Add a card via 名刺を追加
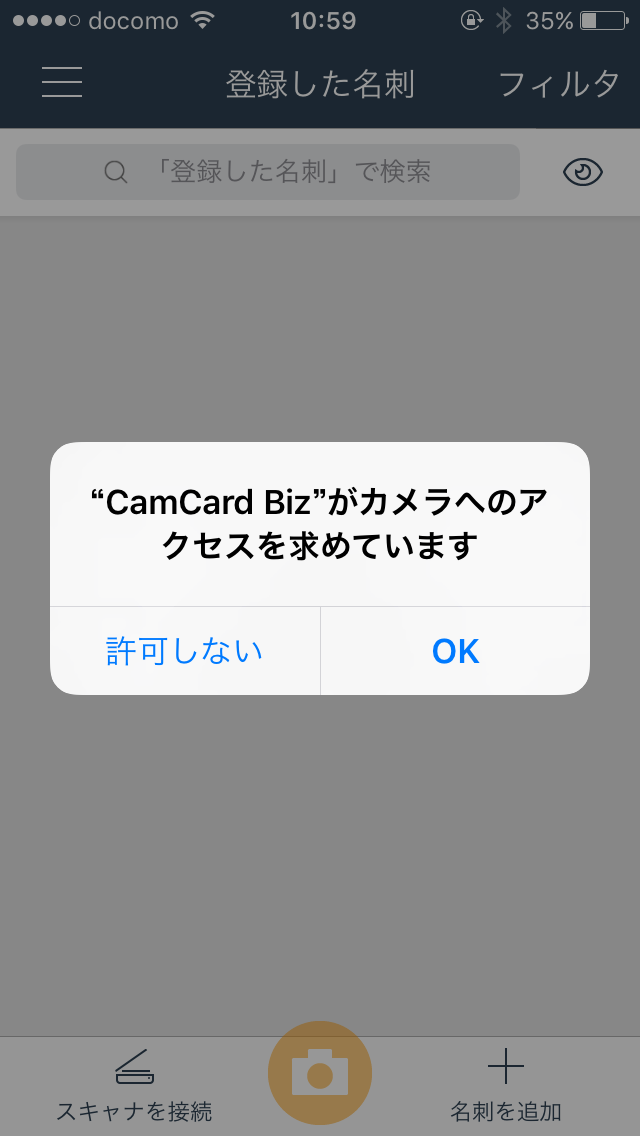The image size is (640, 1136). click(505, 1085)
